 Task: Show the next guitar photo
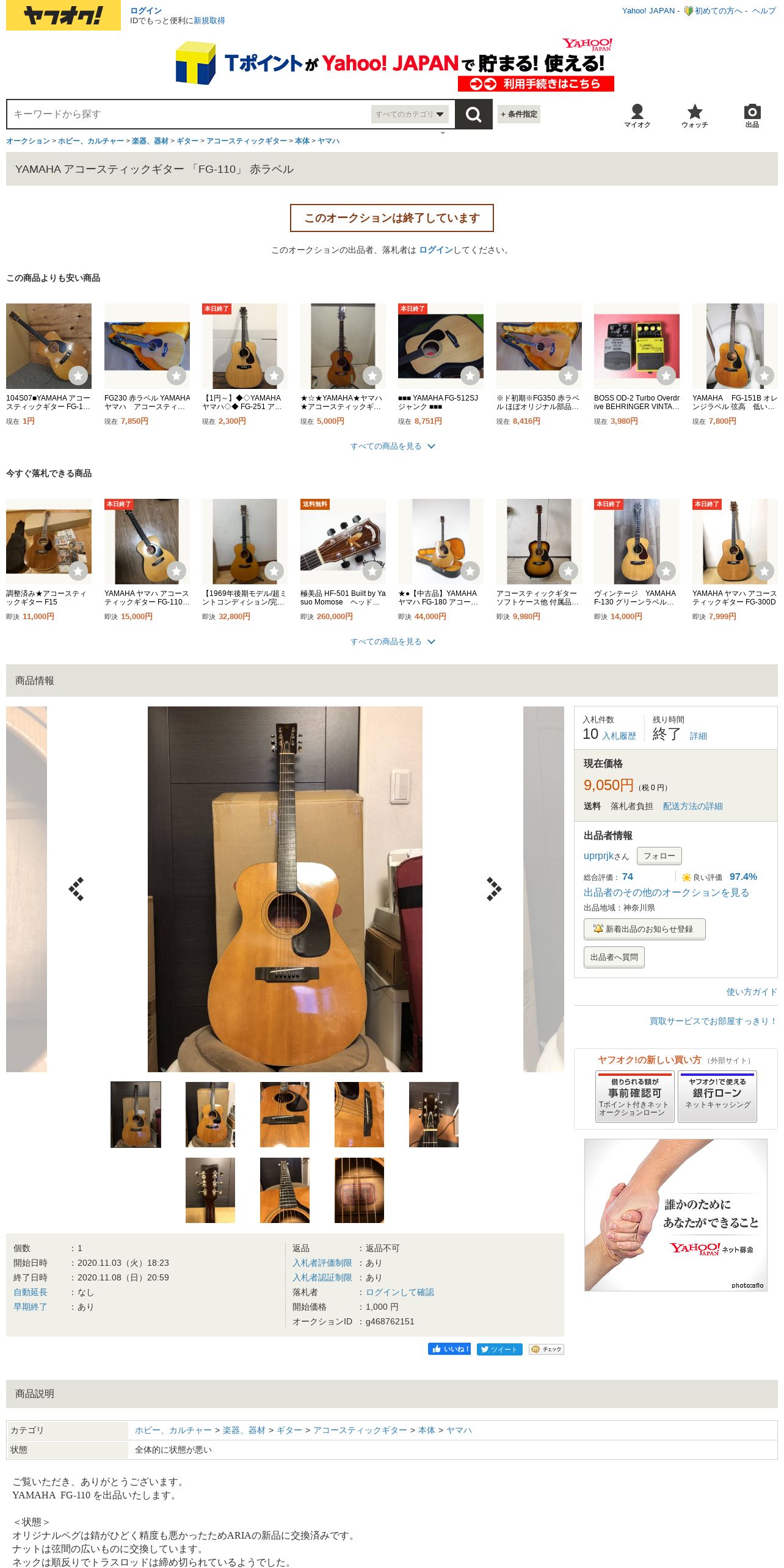(x=493, y=889)
